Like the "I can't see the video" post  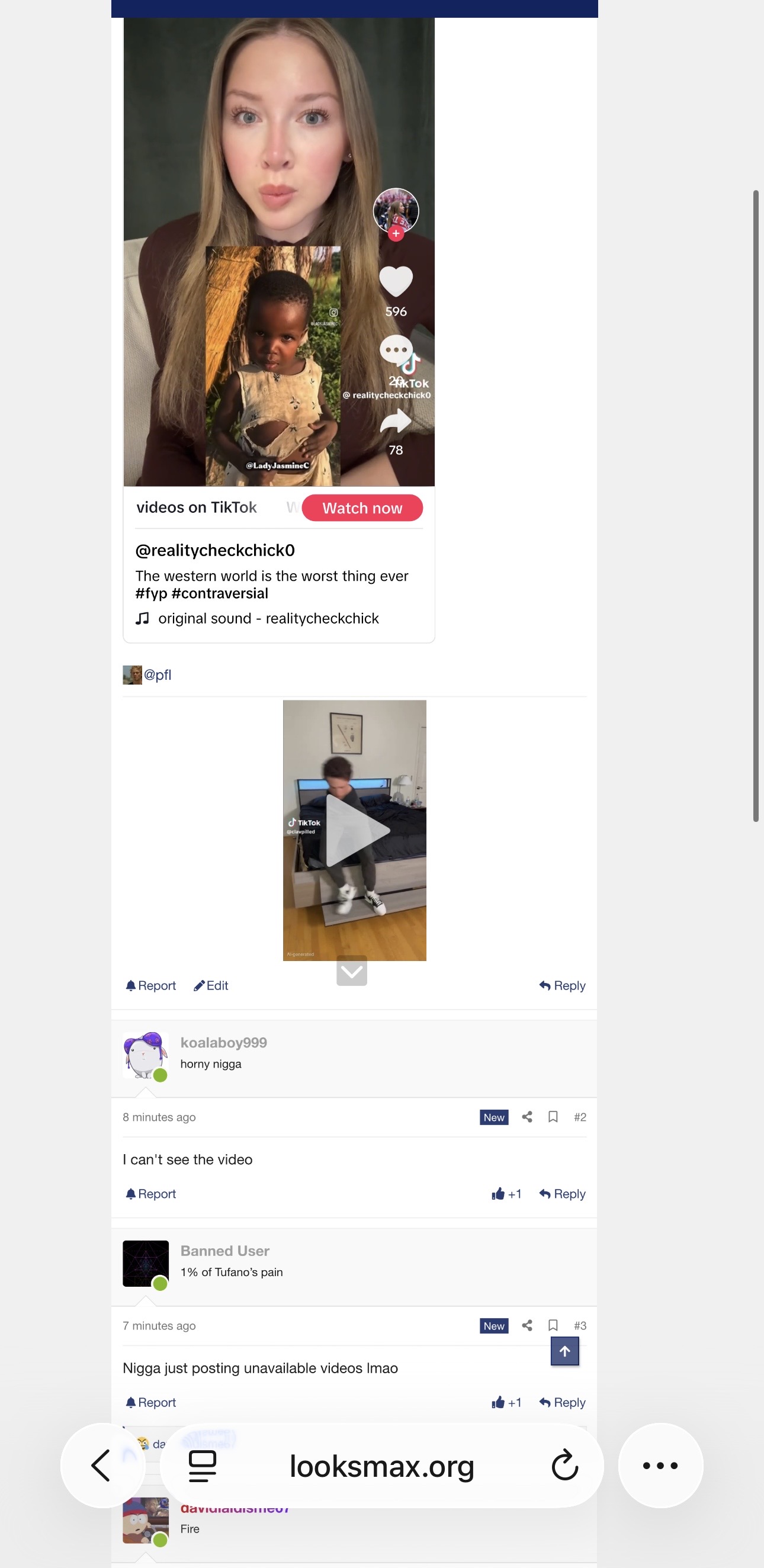[506, 1194]
